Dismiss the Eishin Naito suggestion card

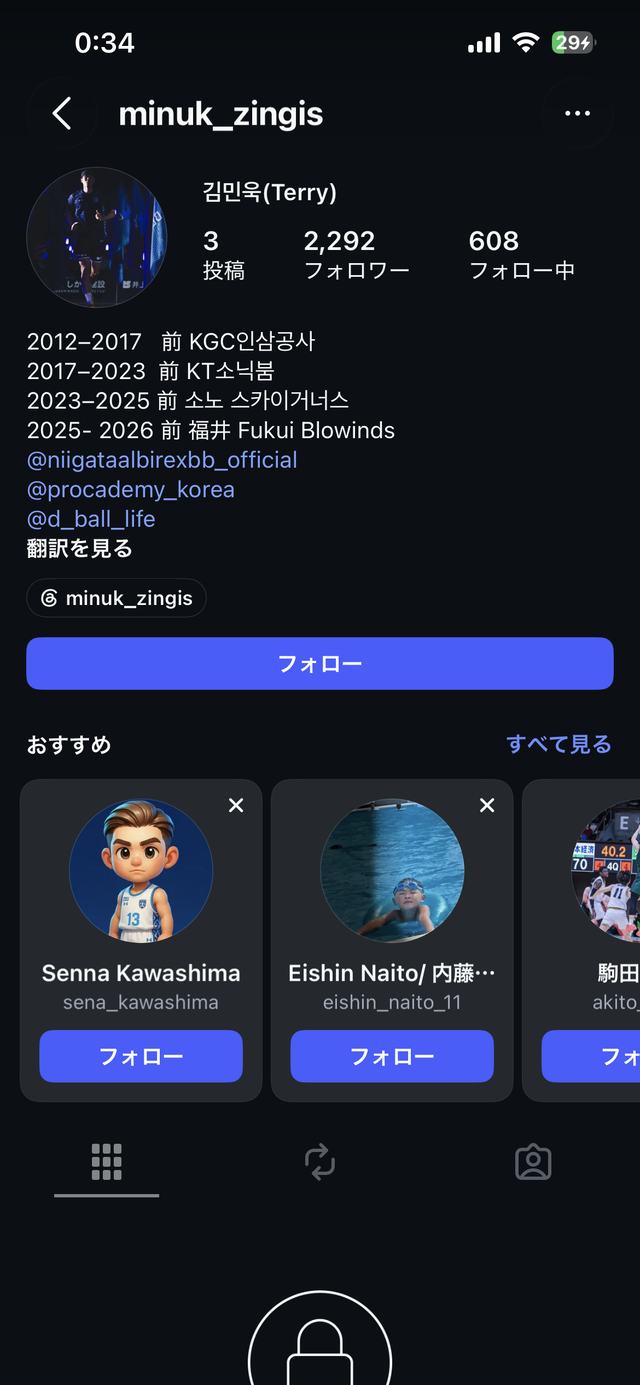tap(487, 805)
